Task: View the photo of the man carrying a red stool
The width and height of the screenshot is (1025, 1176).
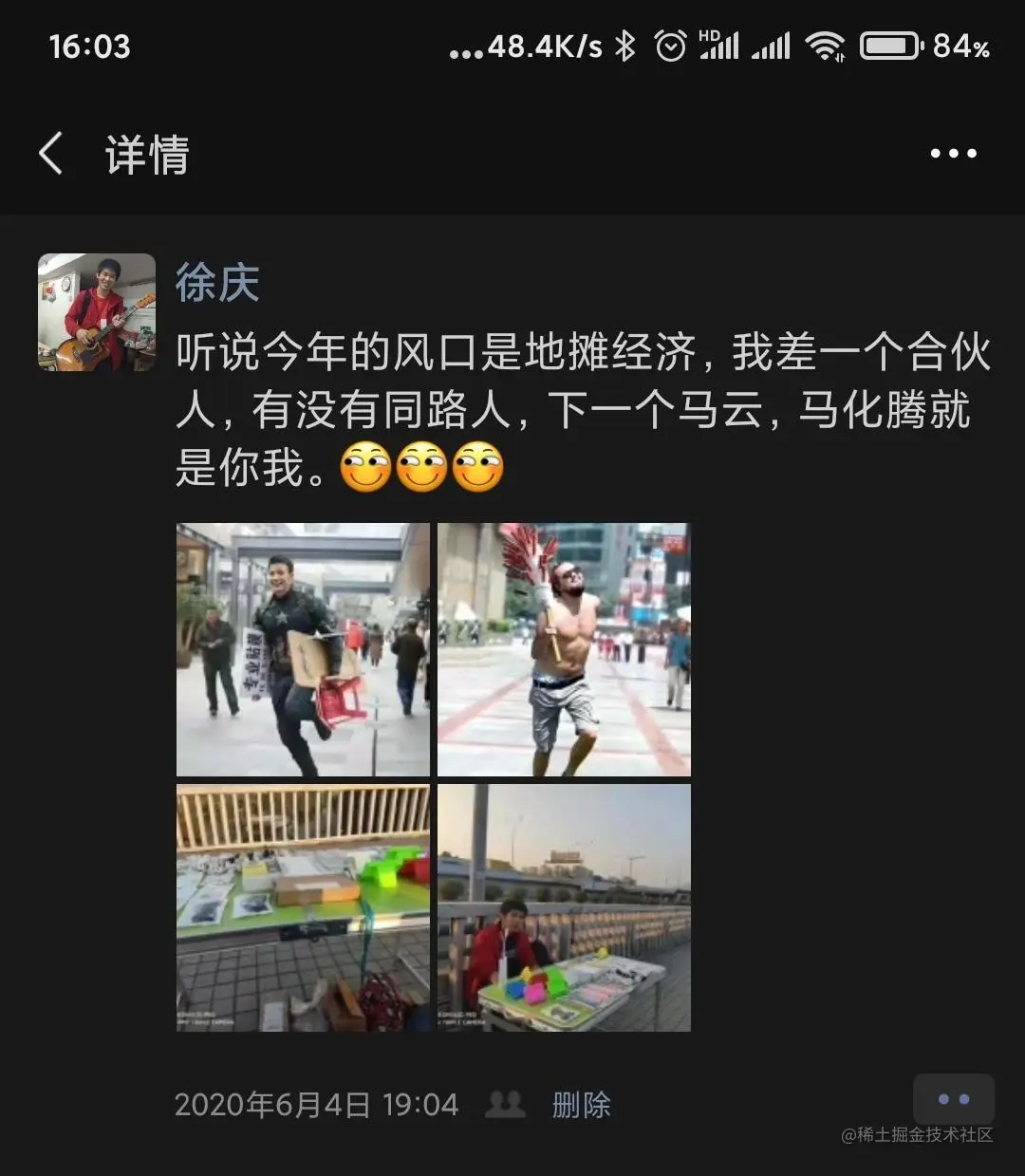Action: (x=303, y=650)
